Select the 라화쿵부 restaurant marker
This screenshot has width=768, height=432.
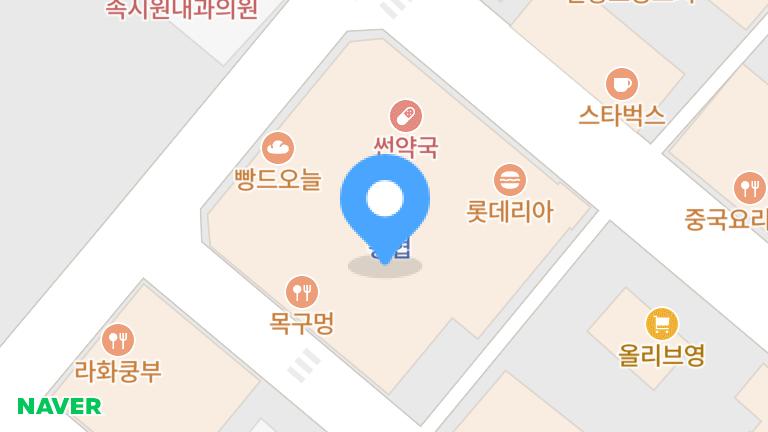click(118, 339)
